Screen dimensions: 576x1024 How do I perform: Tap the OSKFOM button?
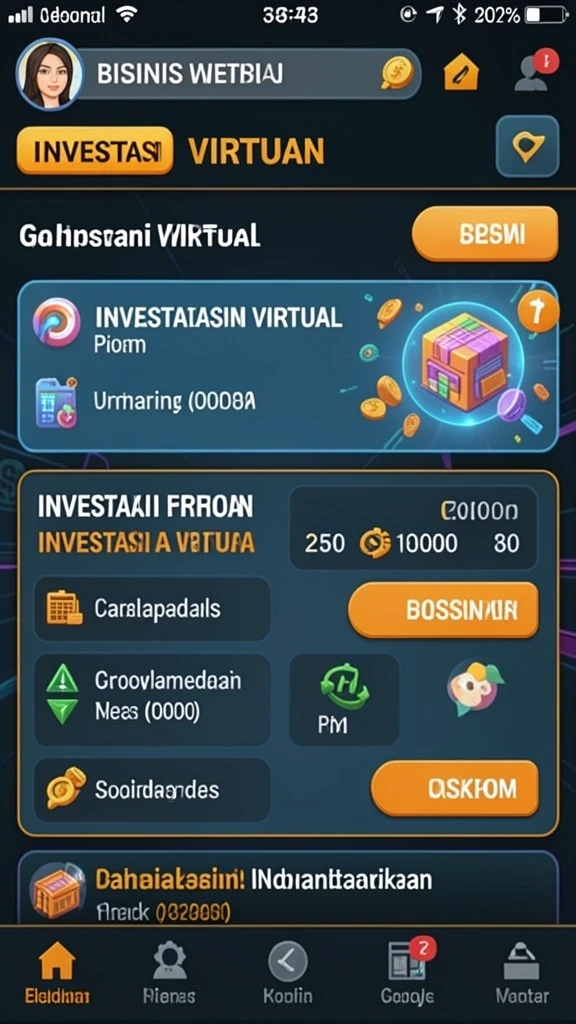[x=455, y=789]
